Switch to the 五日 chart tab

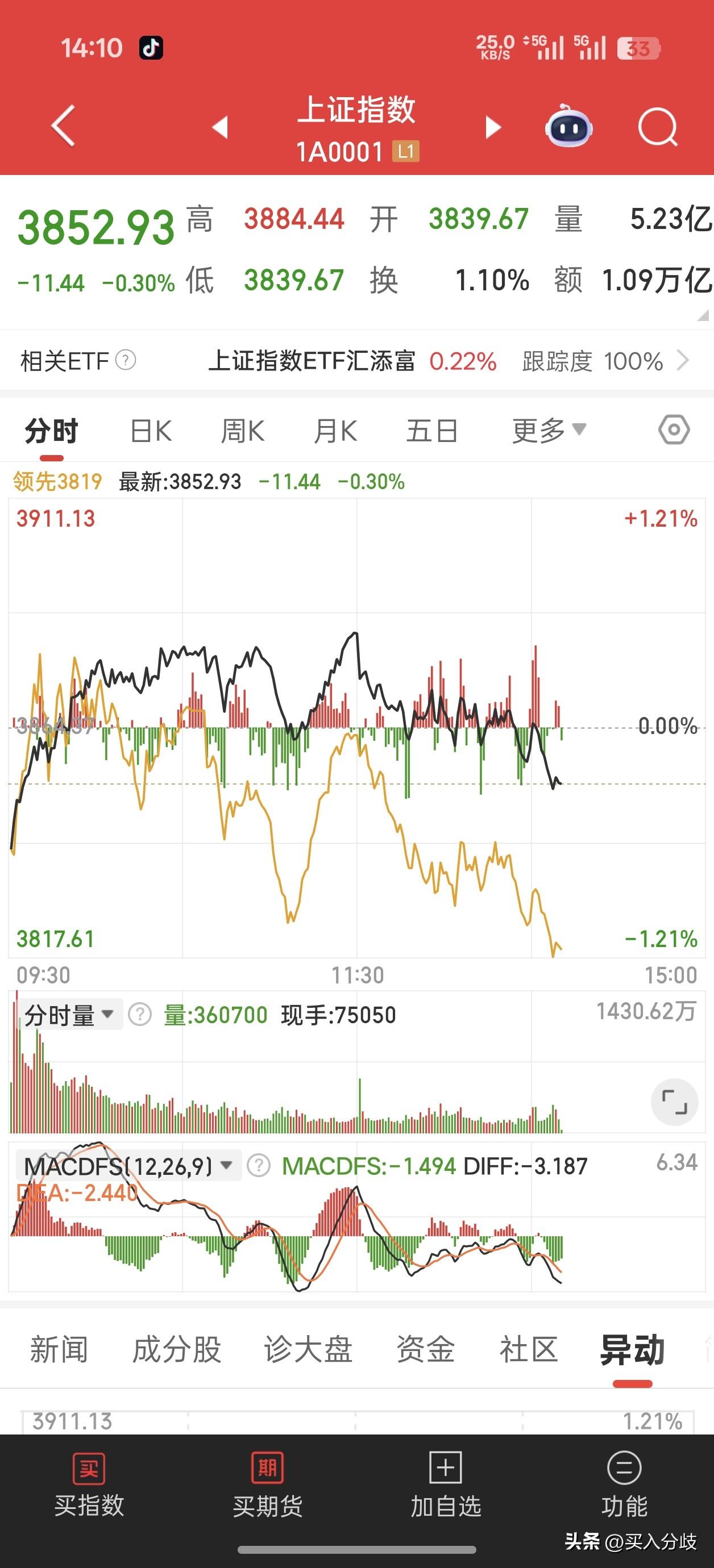point(432,431)
